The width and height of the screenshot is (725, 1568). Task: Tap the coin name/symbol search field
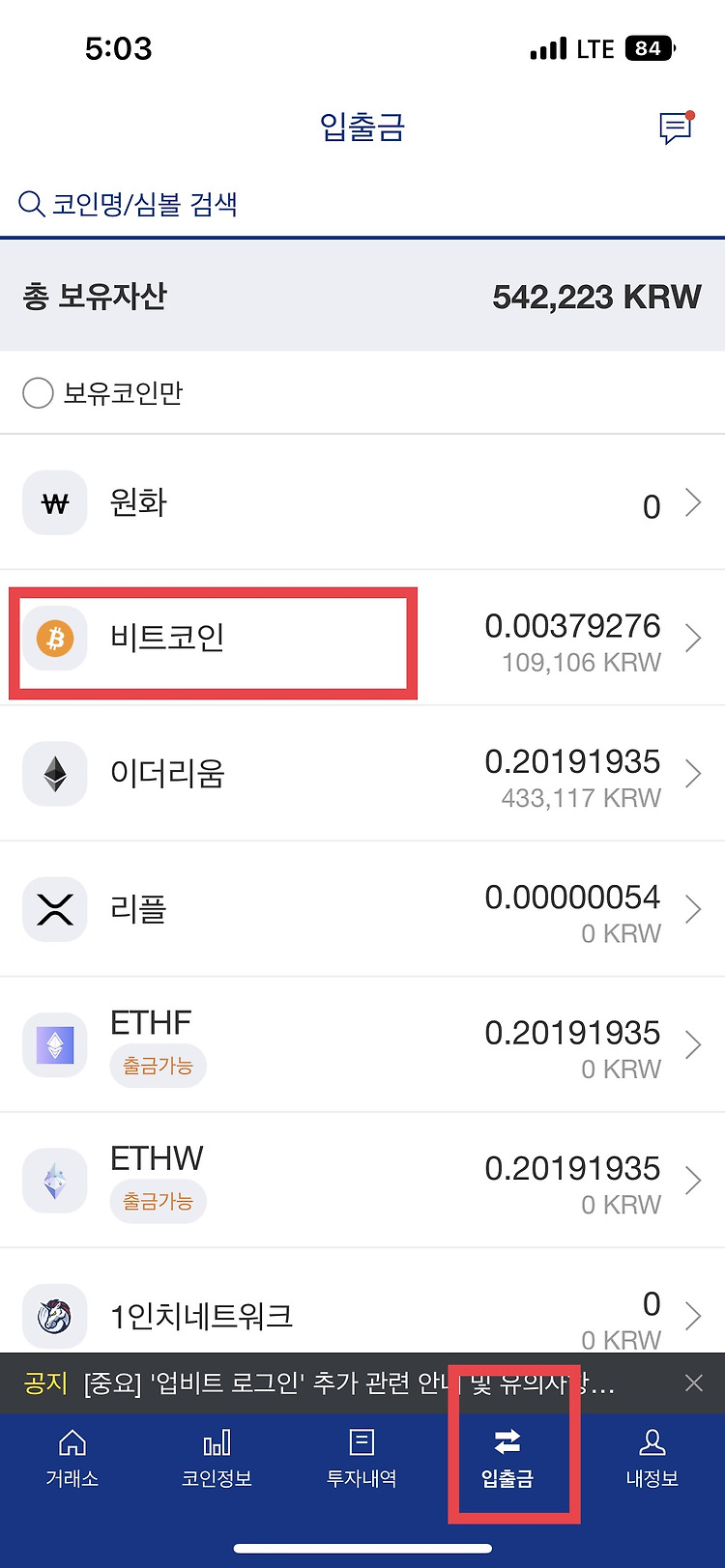point(362,204)
